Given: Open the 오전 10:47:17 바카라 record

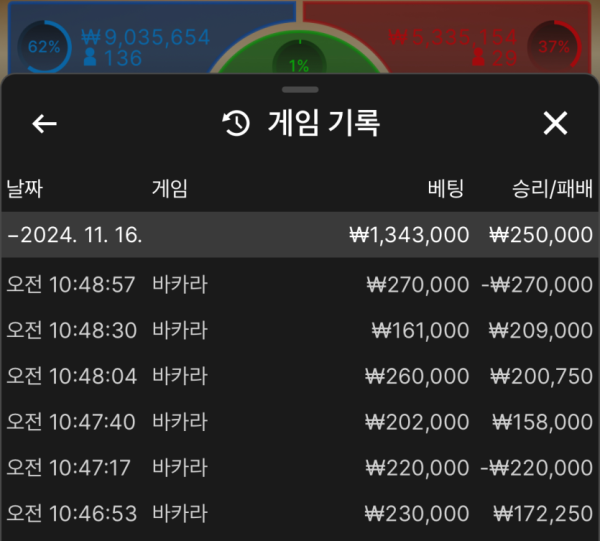Looking at the screenshot, I should pyautogui.click(x=300, y=468).
